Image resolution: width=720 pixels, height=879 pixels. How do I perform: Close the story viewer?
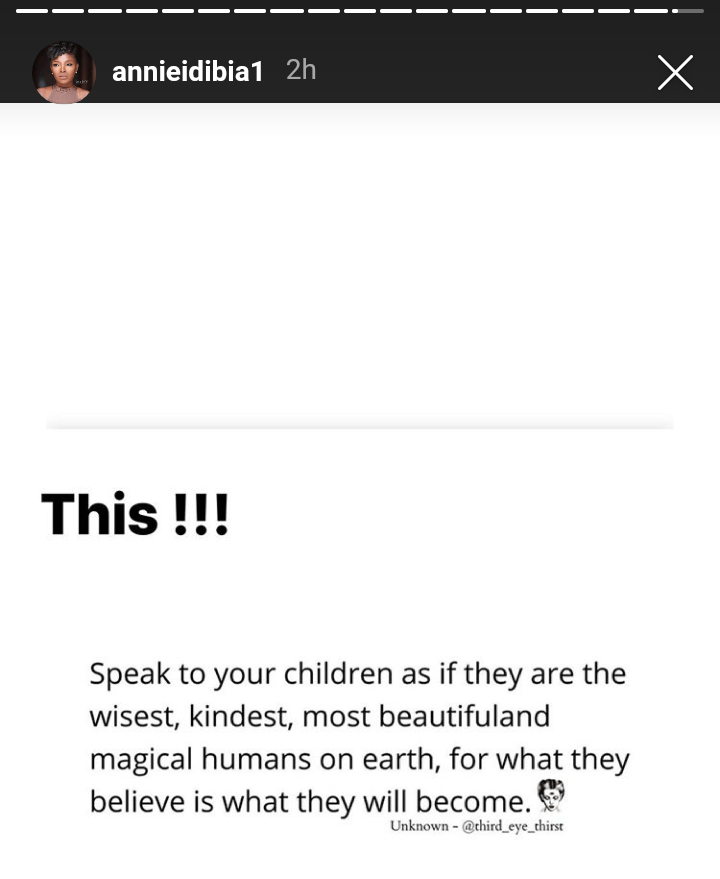tap(675, 72)
